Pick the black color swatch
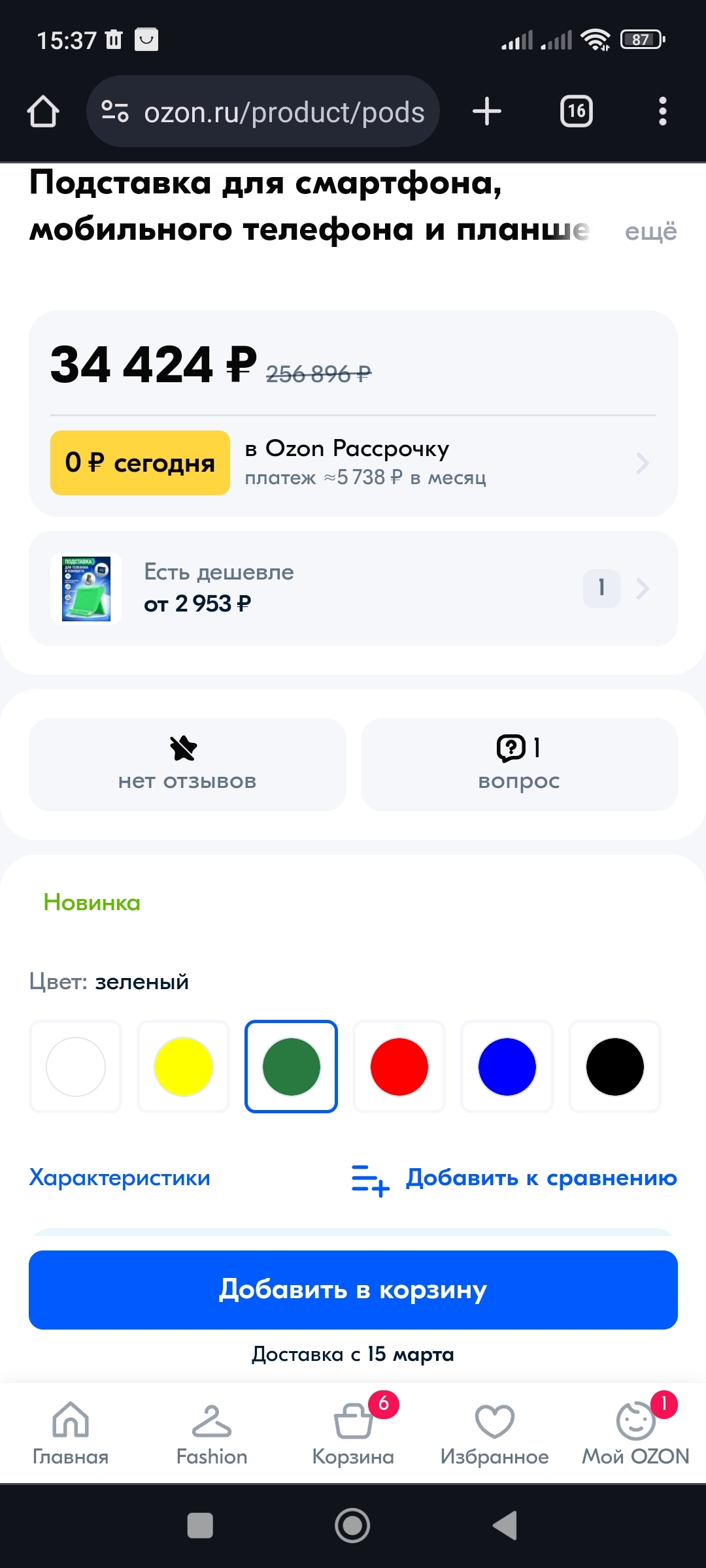The width and height of the screenshot is (706, 1568). (615, 1066)
